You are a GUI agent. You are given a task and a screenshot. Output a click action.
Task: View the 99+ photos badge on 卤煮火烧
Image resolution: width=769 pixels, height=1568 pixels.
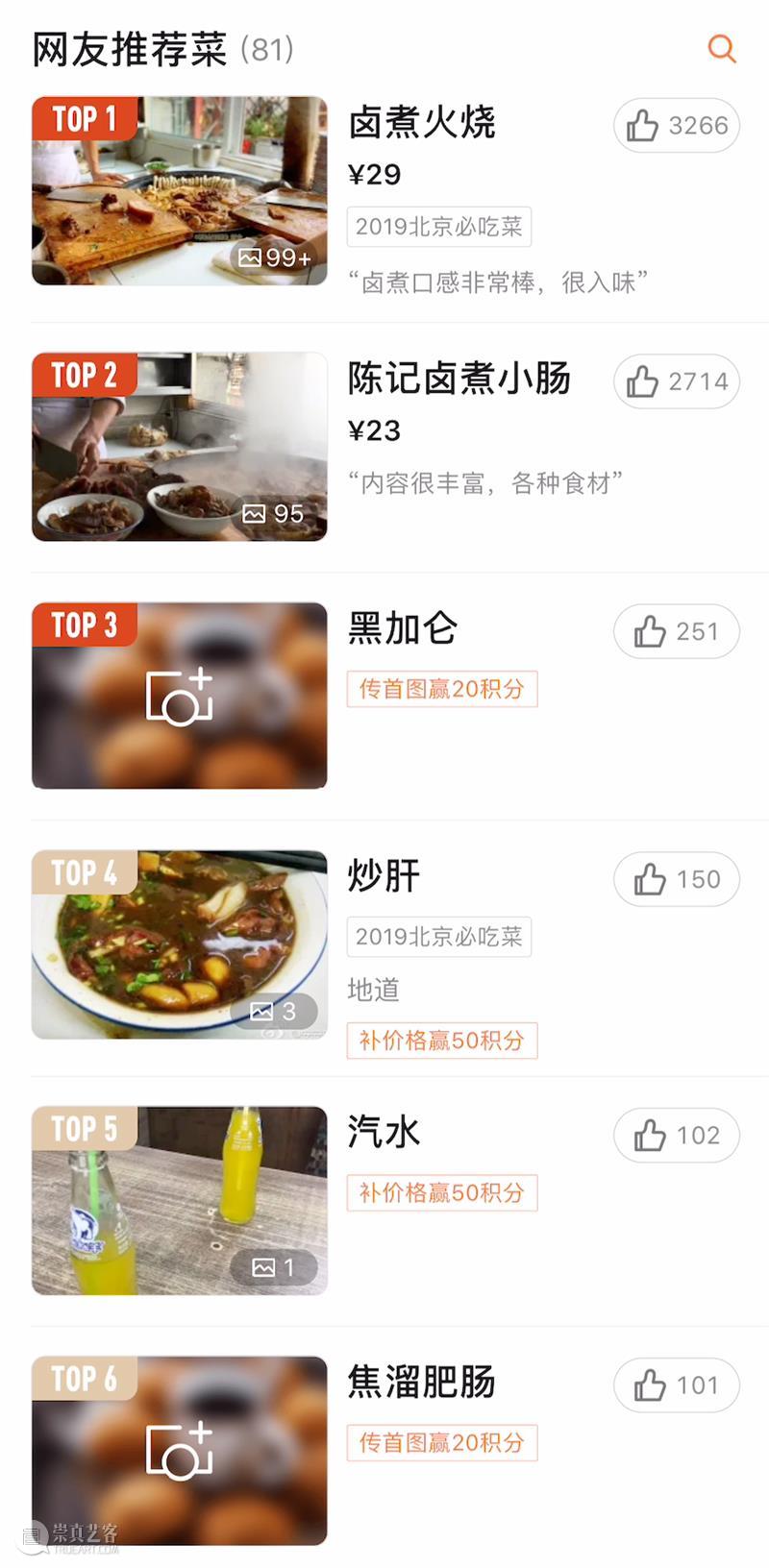pyautogui.click(x=273, y=257)
